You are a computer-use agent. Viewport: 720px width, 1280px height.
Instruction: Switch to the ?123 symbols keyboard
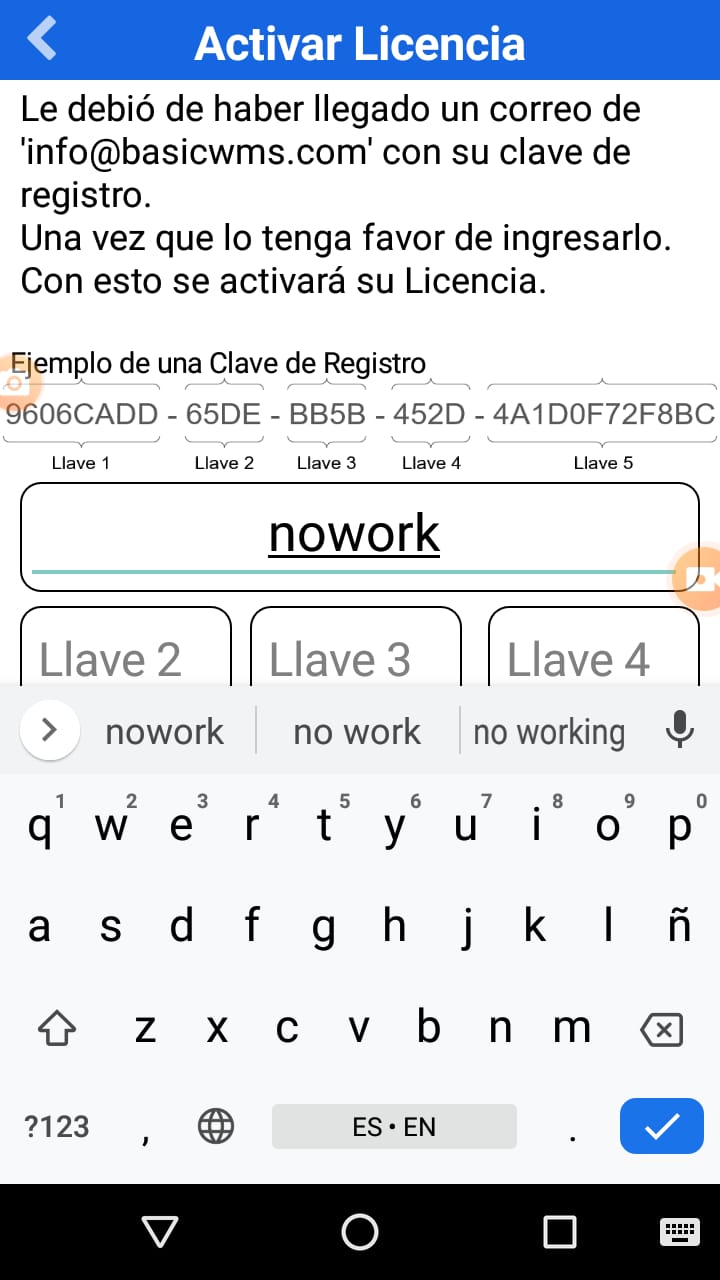57,1127
